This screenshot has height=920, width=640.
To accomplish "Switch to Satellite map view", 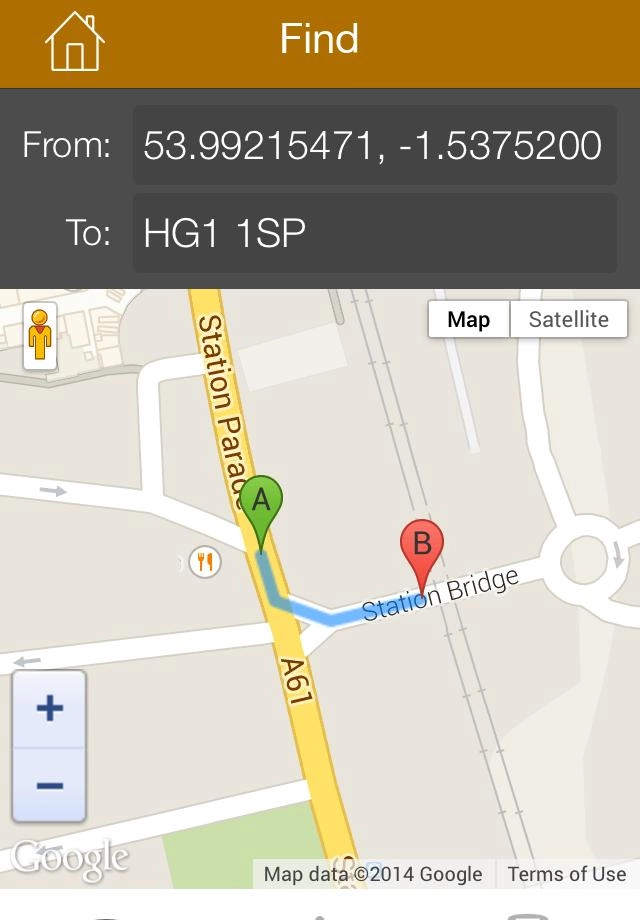I will tap(568, 319).
